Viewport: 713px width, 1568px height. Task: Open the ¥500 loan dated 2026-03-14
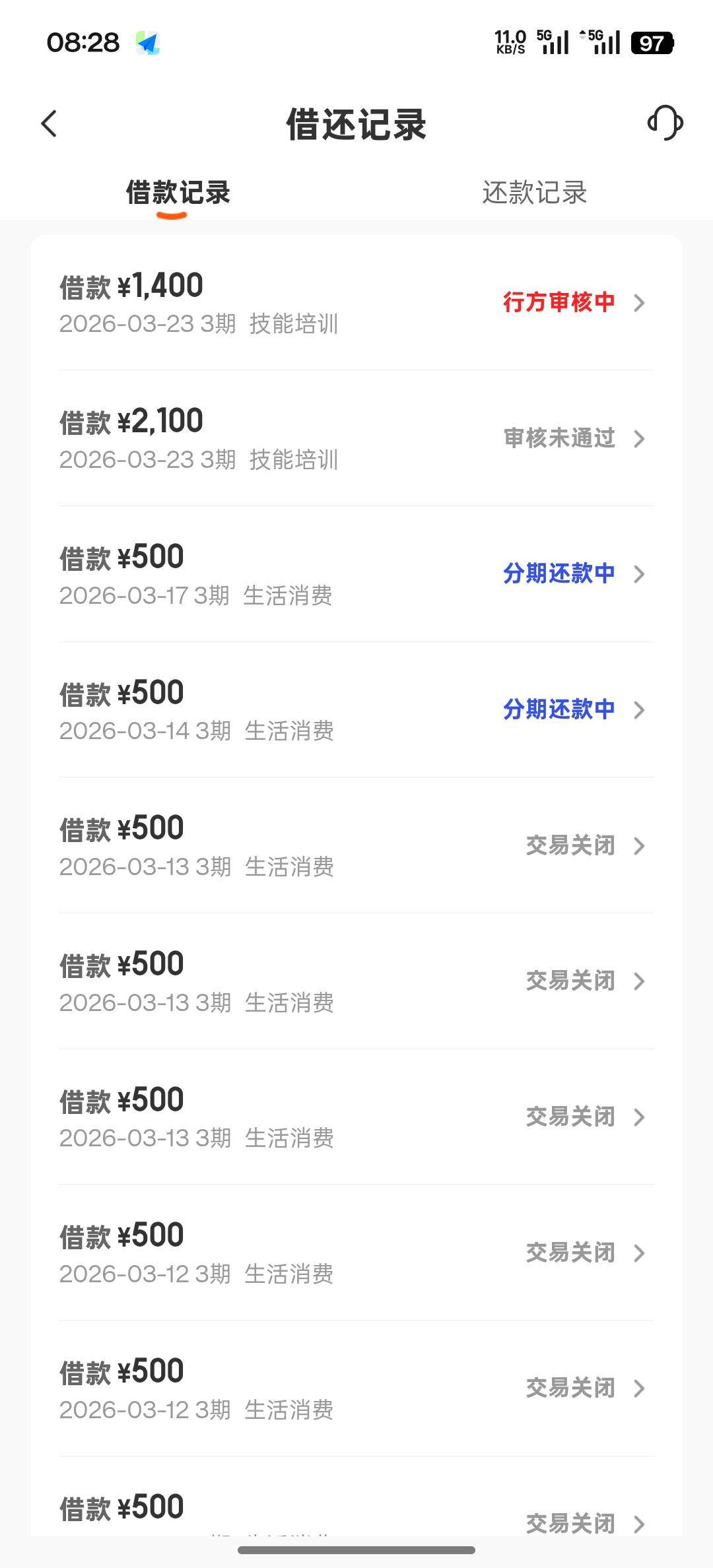[x=356, y=710]
